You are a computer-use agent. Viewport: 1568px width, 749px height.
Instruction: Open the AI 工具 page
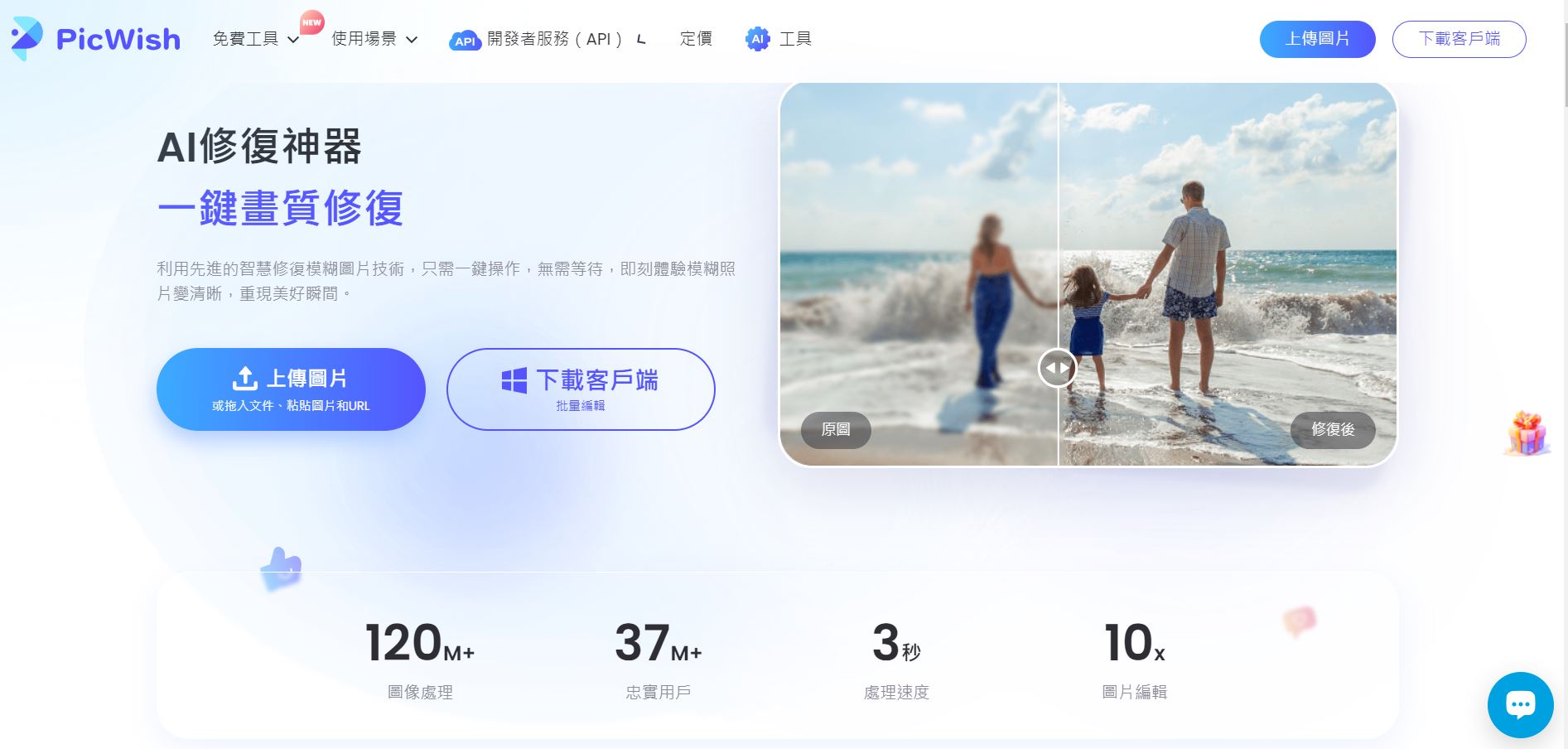[779, 39]
